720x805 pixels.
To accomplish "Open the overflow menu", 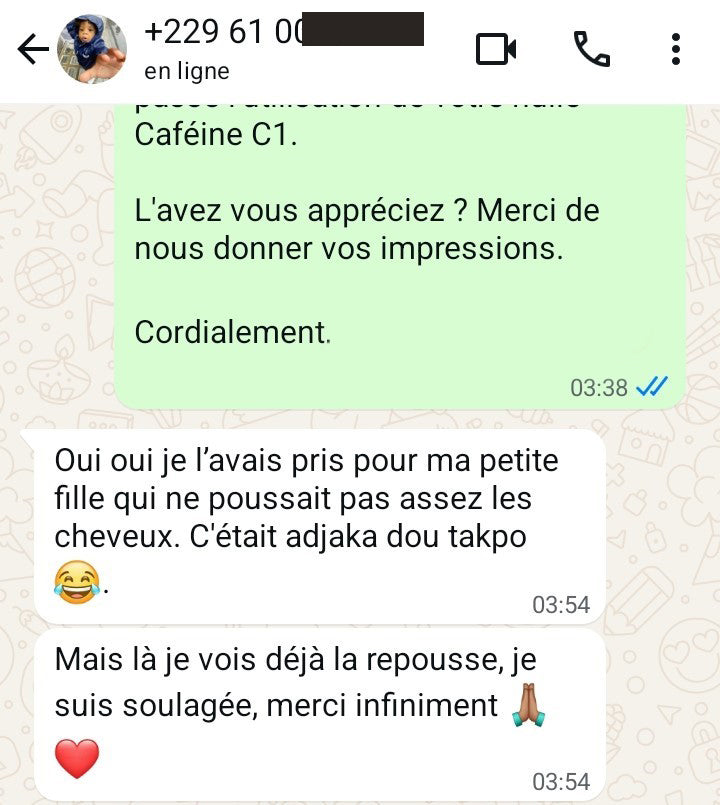I will pyautogui.click(x=676, y=49).
